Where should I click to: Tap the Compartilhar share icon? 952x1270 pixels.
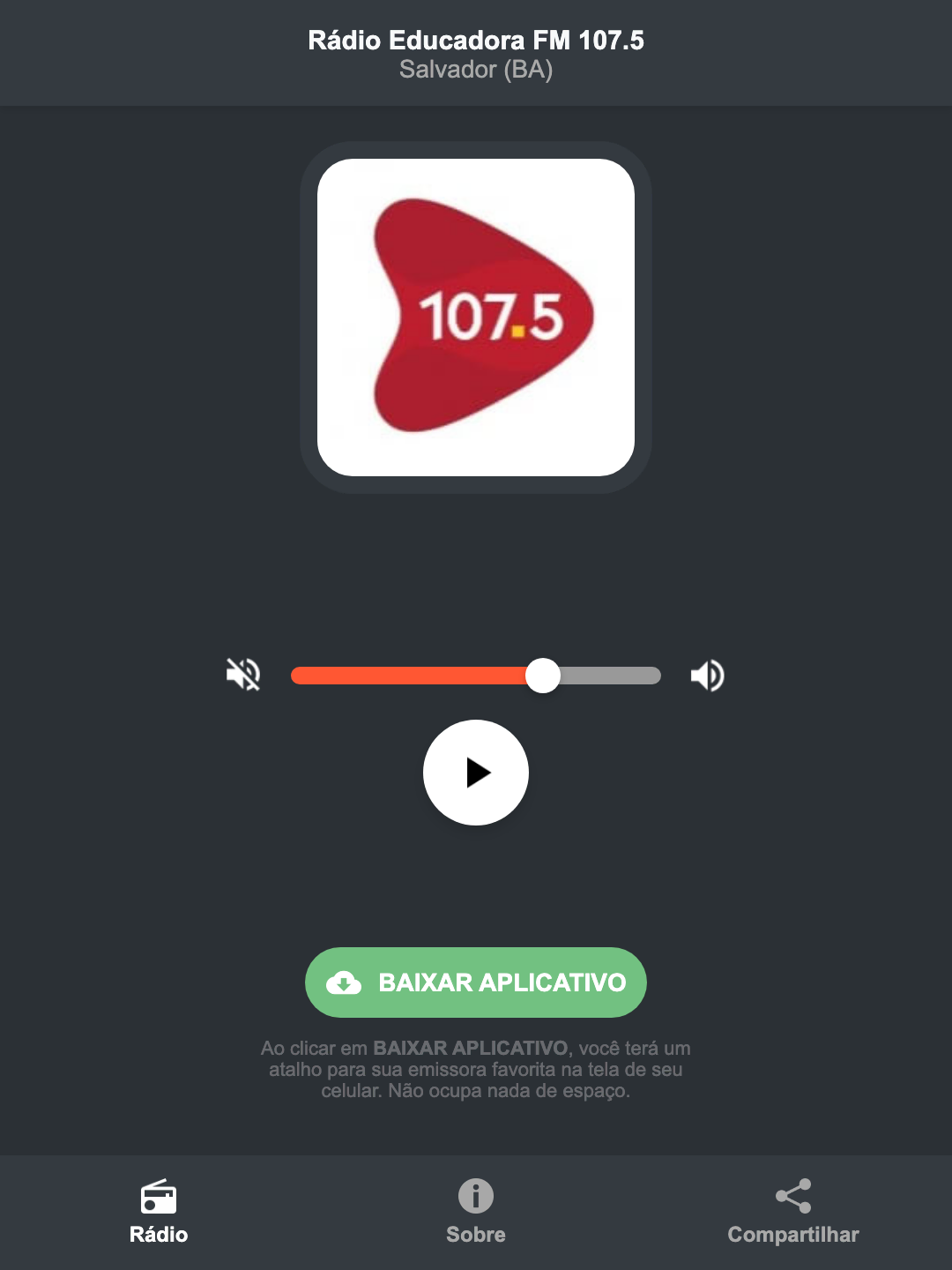[x=792, y=1196]
